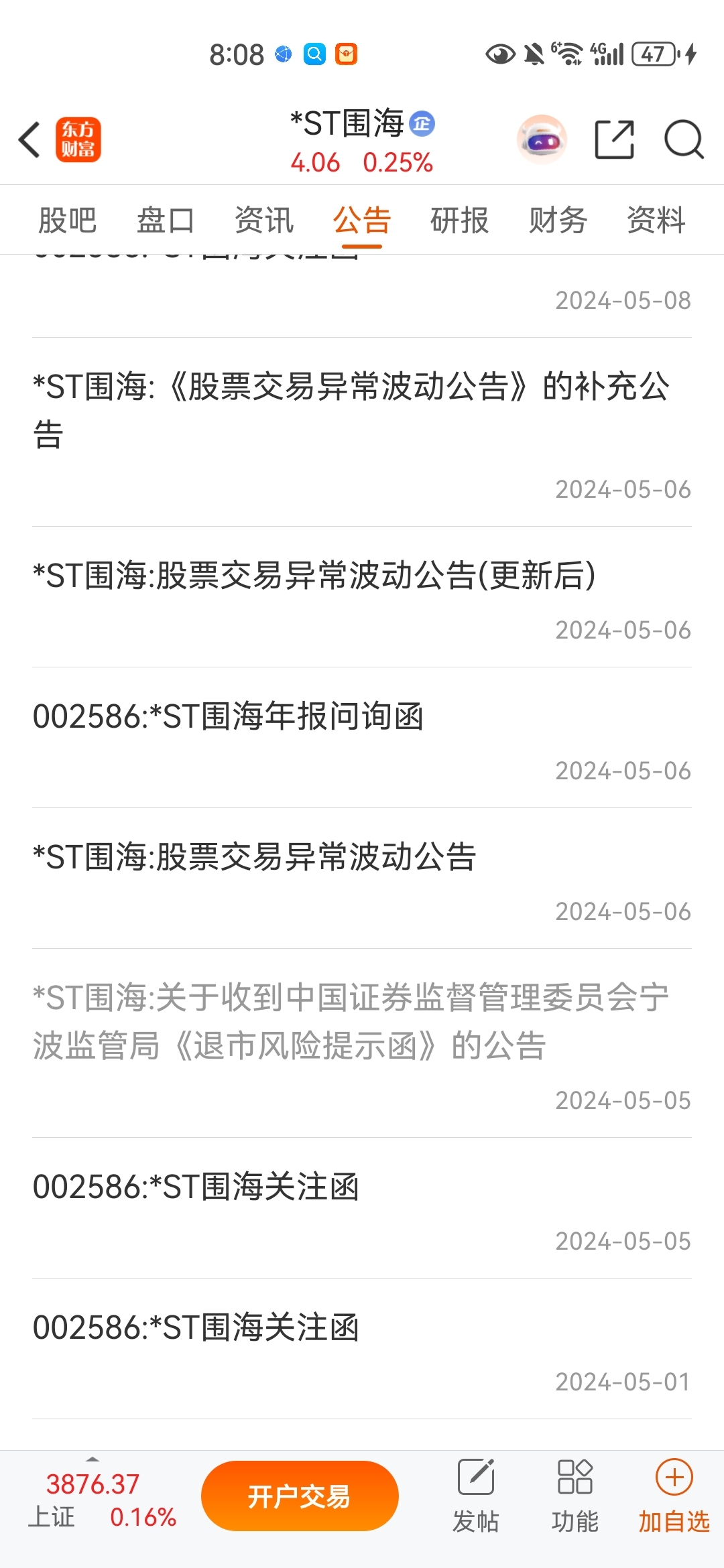Open the robot assistant icon

(x=542, y=140)
